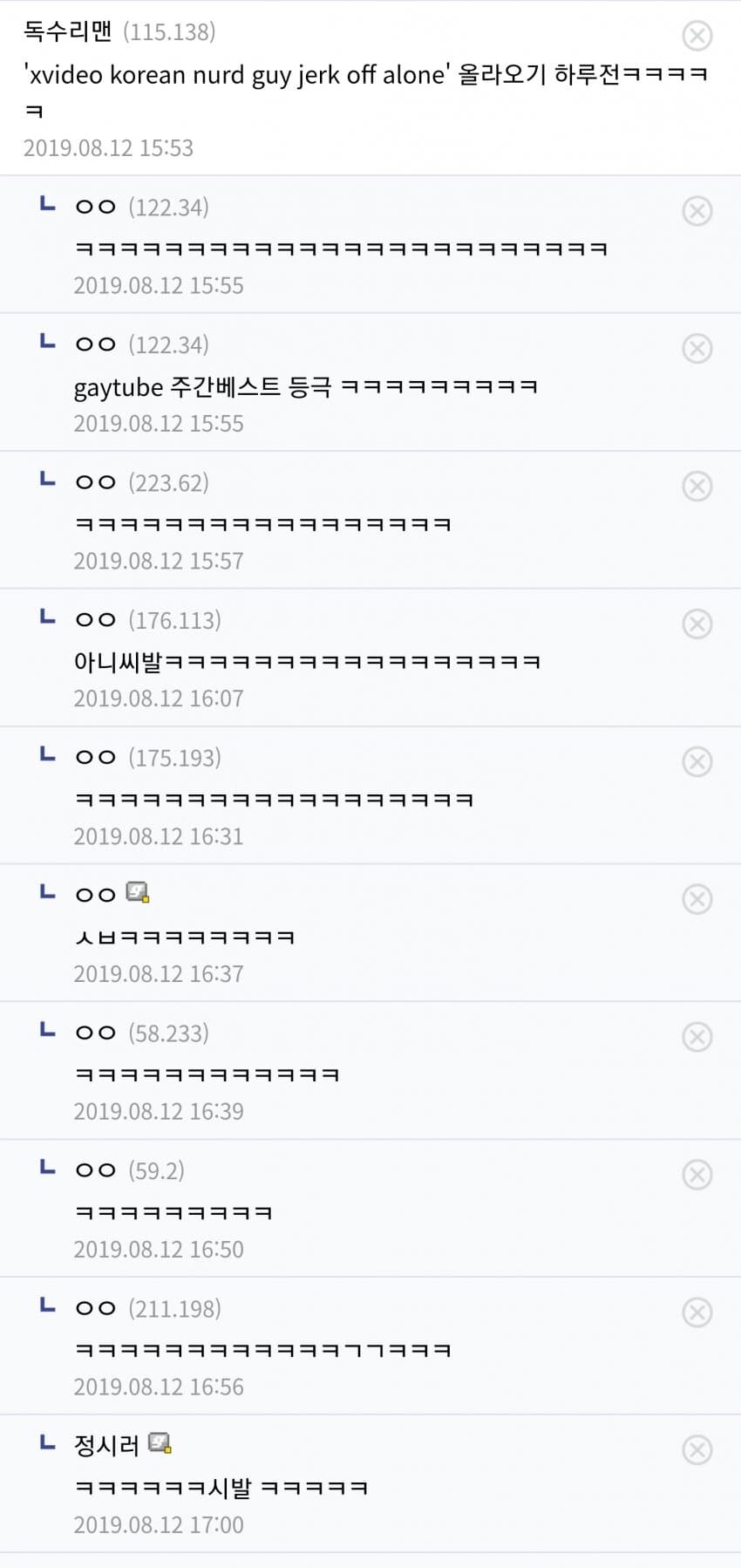Delete the reply posted at 16:31
The image size is (741, 1568).
coord(697,761)
